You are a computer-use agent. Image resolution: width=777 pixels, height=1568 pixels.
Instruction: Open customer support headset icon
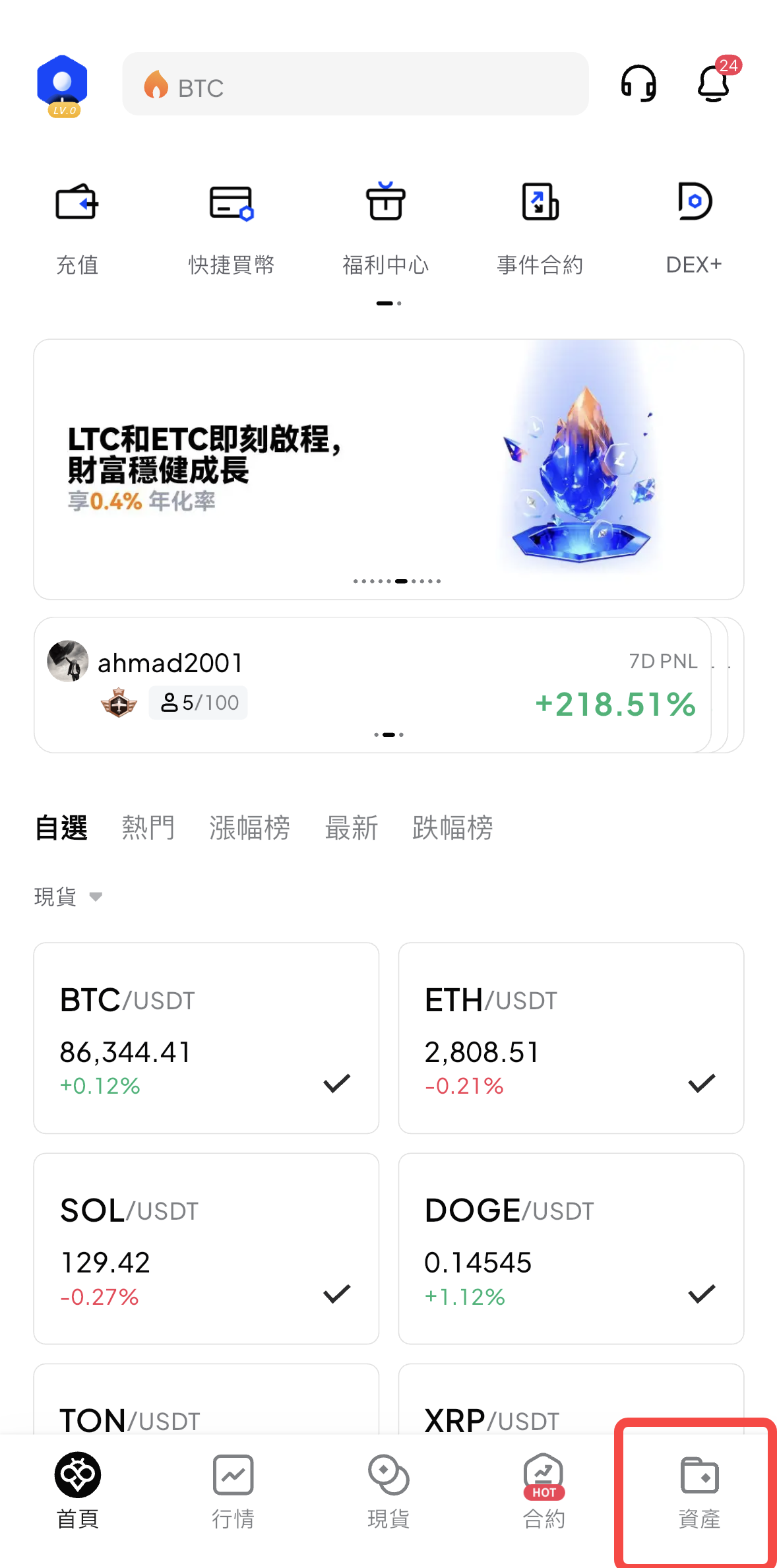click(638, 84)
